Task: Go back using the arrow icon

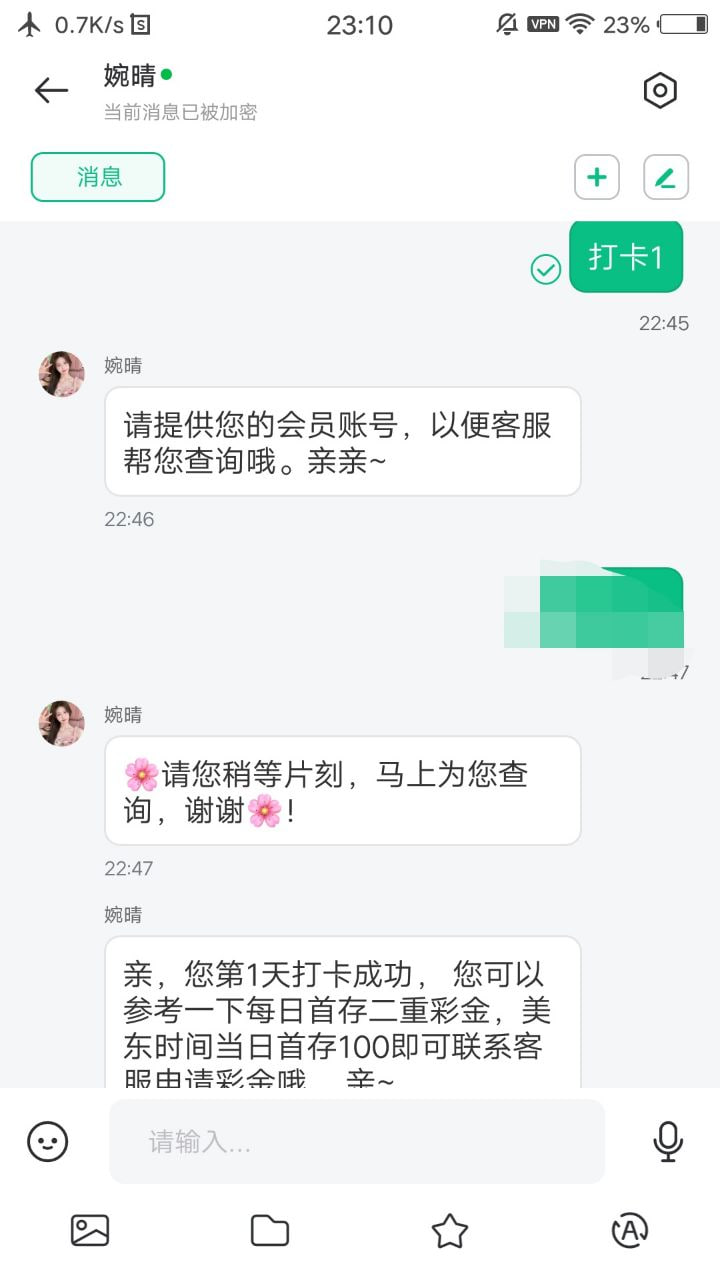Action: pyautogui.click(x=51, y=90)
